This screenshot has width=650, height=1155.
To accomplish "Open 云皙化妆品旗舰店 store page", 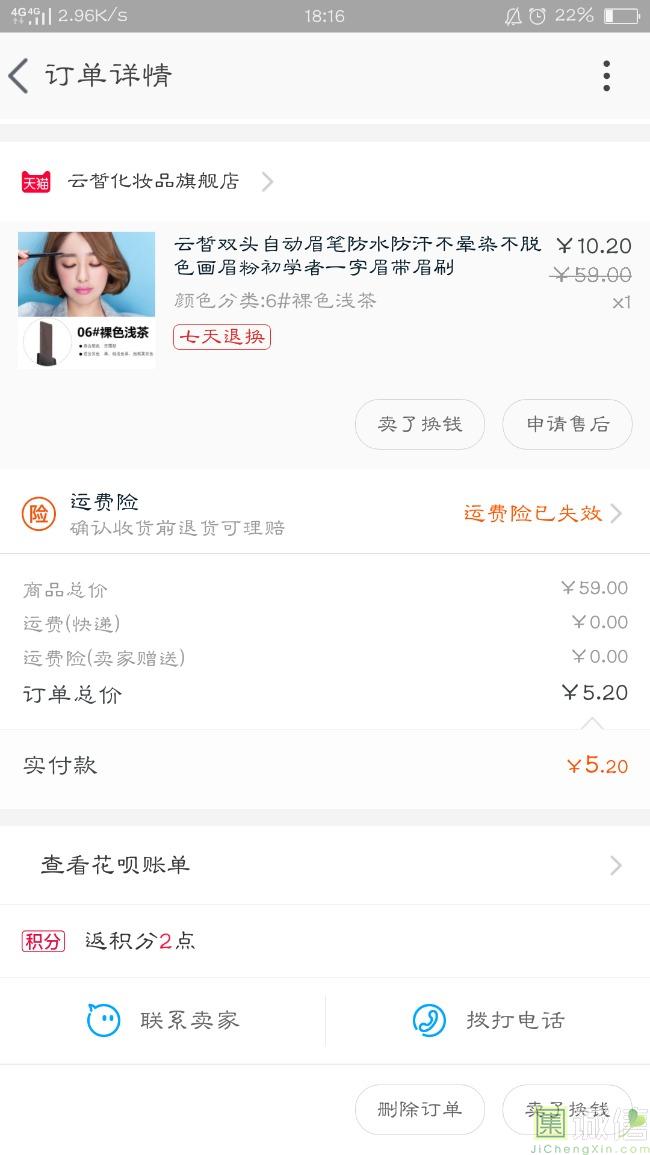I will click(x=154, y=181).
